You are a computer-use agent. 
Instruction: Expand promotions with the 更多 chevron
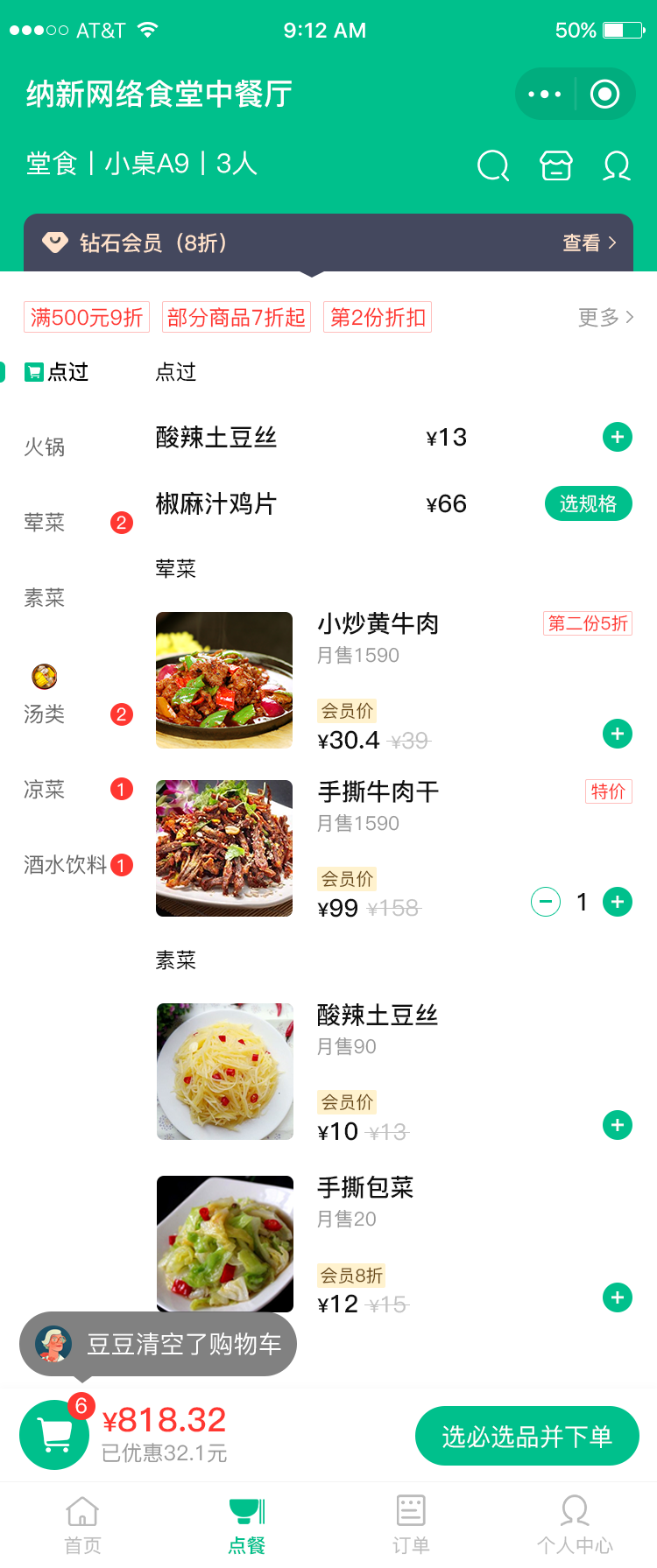click(606, 318)
